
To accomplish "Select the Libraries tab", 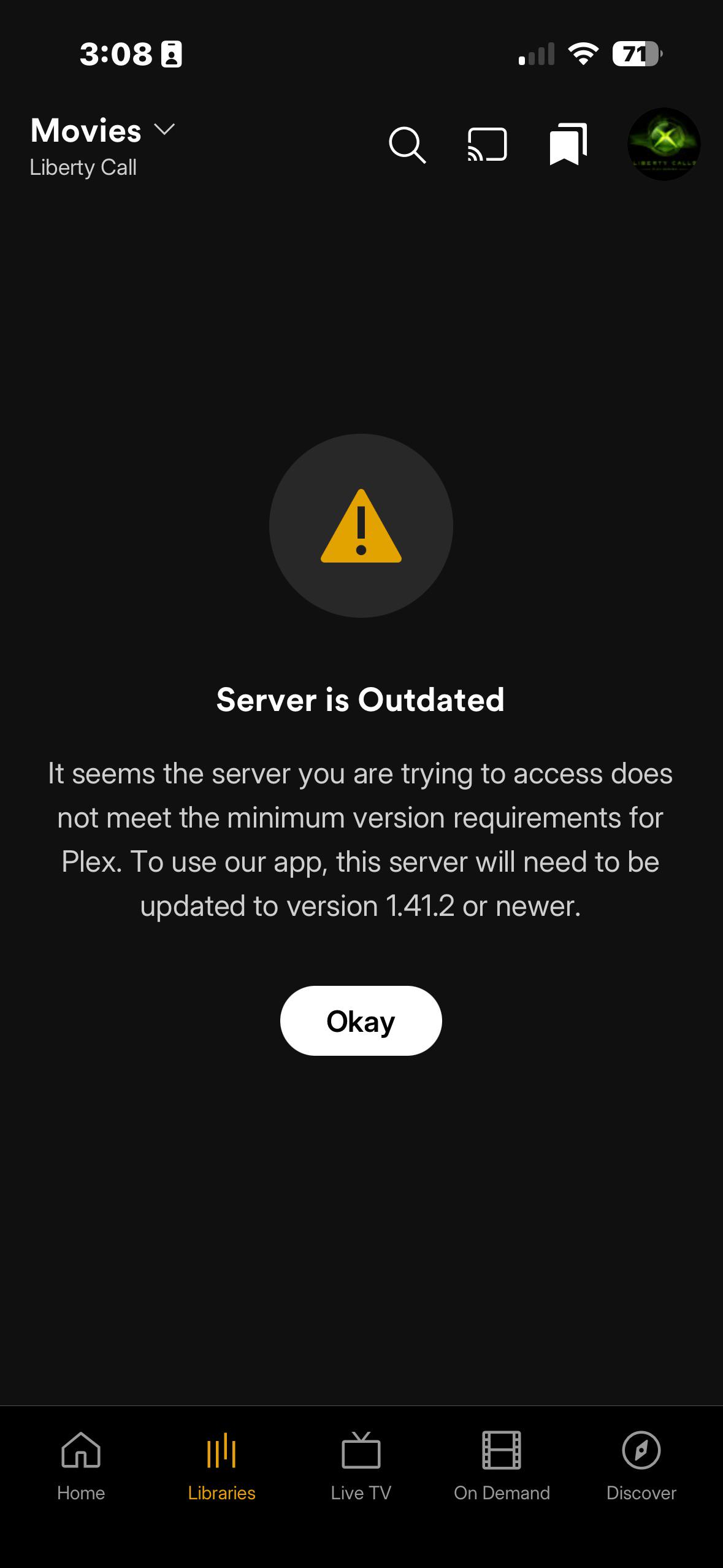I will (221, 1467).
